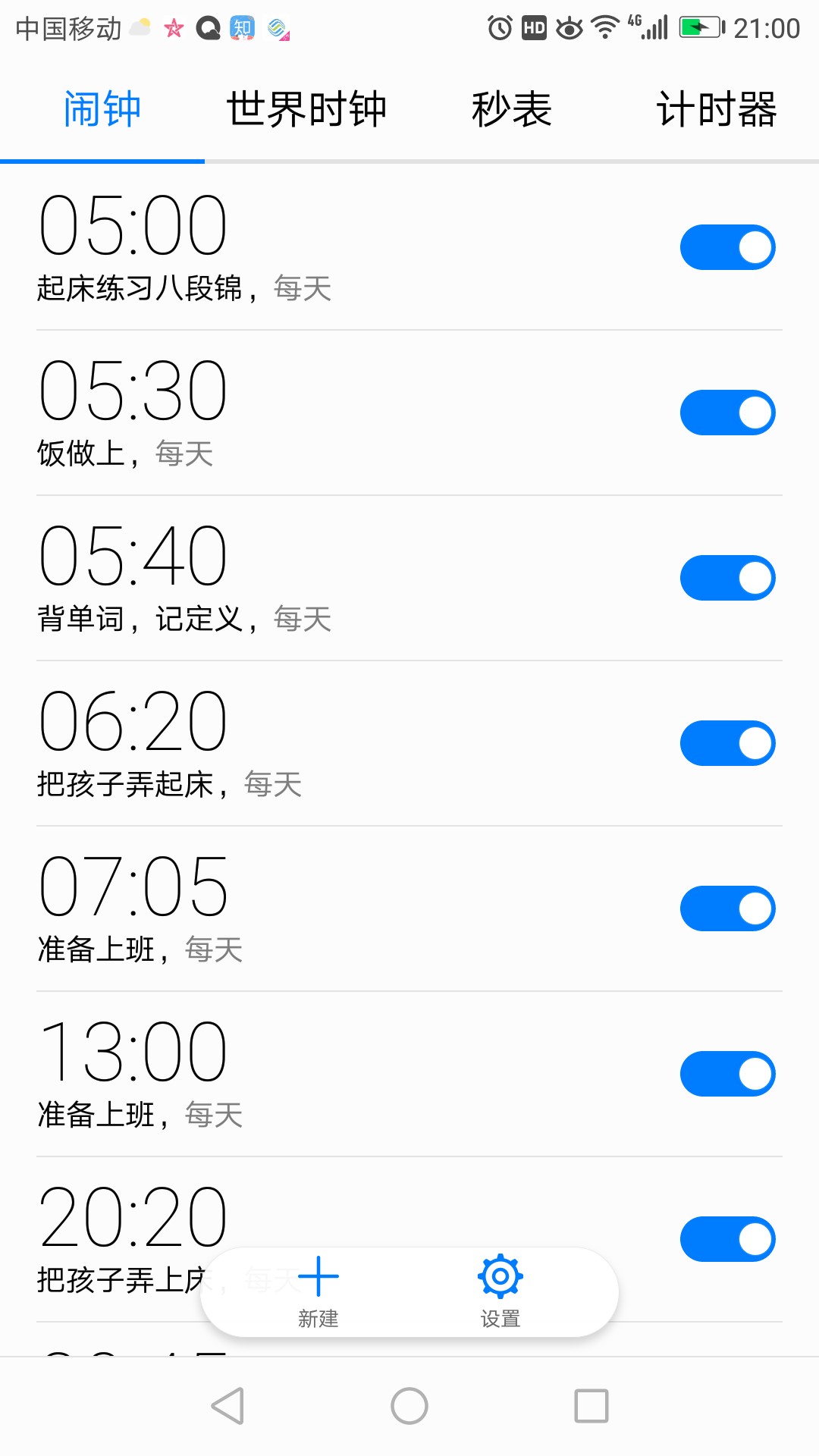Disable the 07:05 准备上班 alarm

[727, 908]
